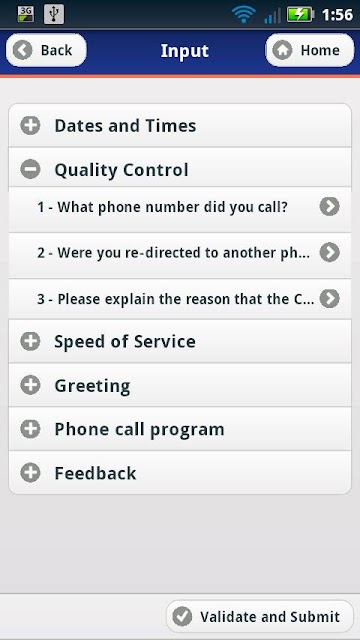Collapse the Quality Control section

point(180,169)
